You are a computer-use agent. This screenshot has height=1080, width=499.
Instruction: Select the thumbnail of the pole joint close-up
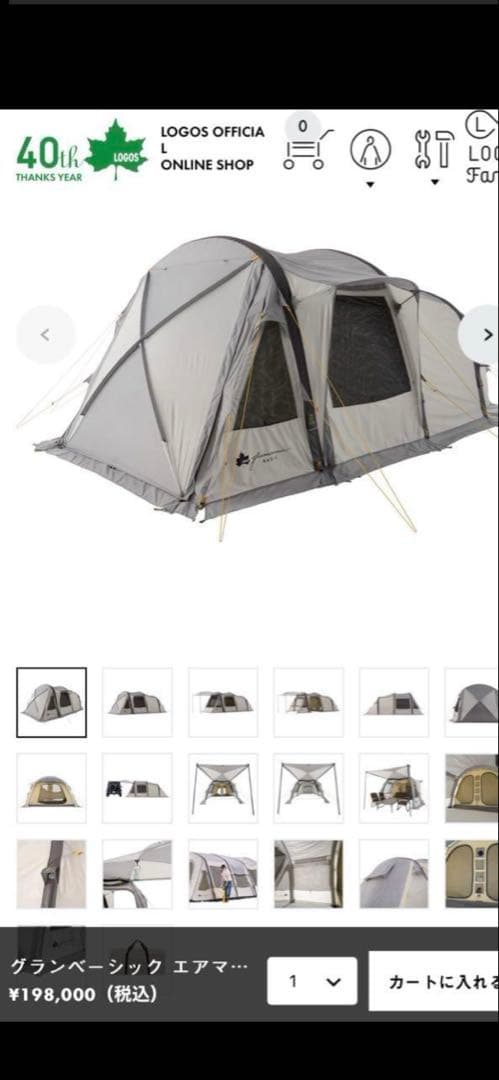coord(52,874)
